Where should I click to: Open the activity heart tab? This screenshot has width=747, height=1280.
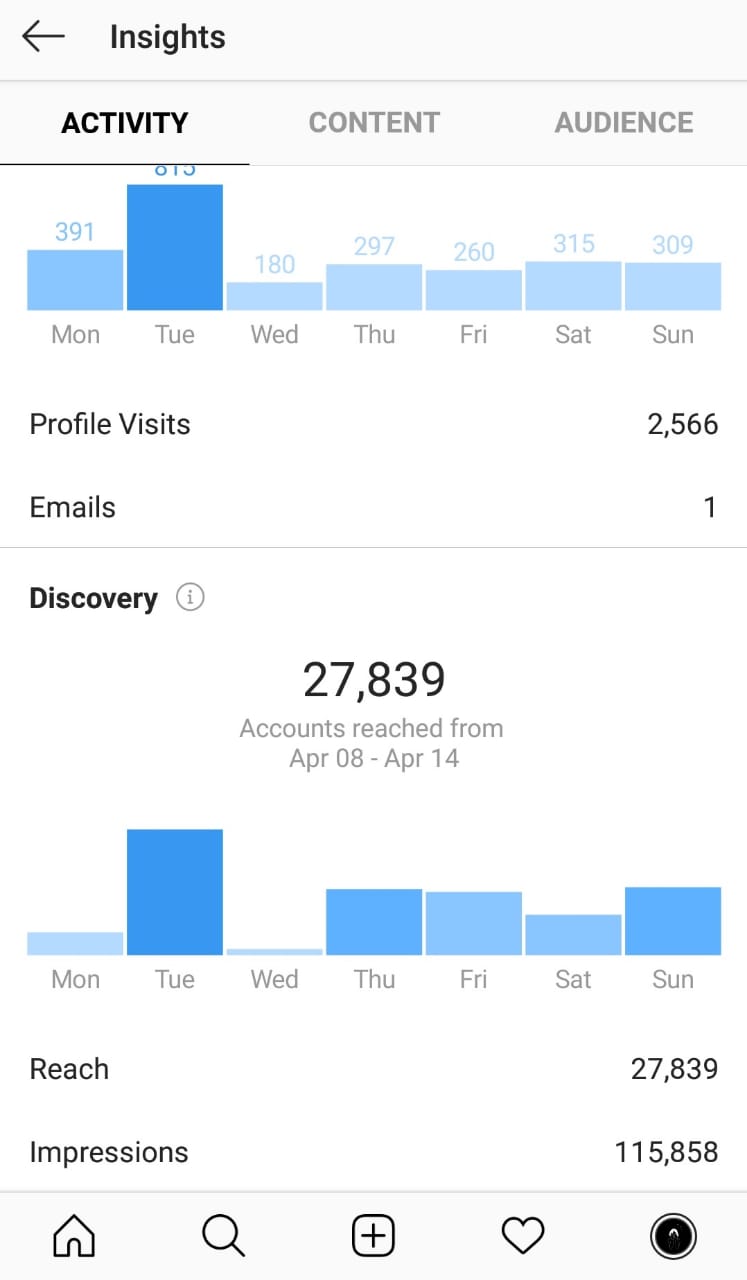(x=523, y=1236)
